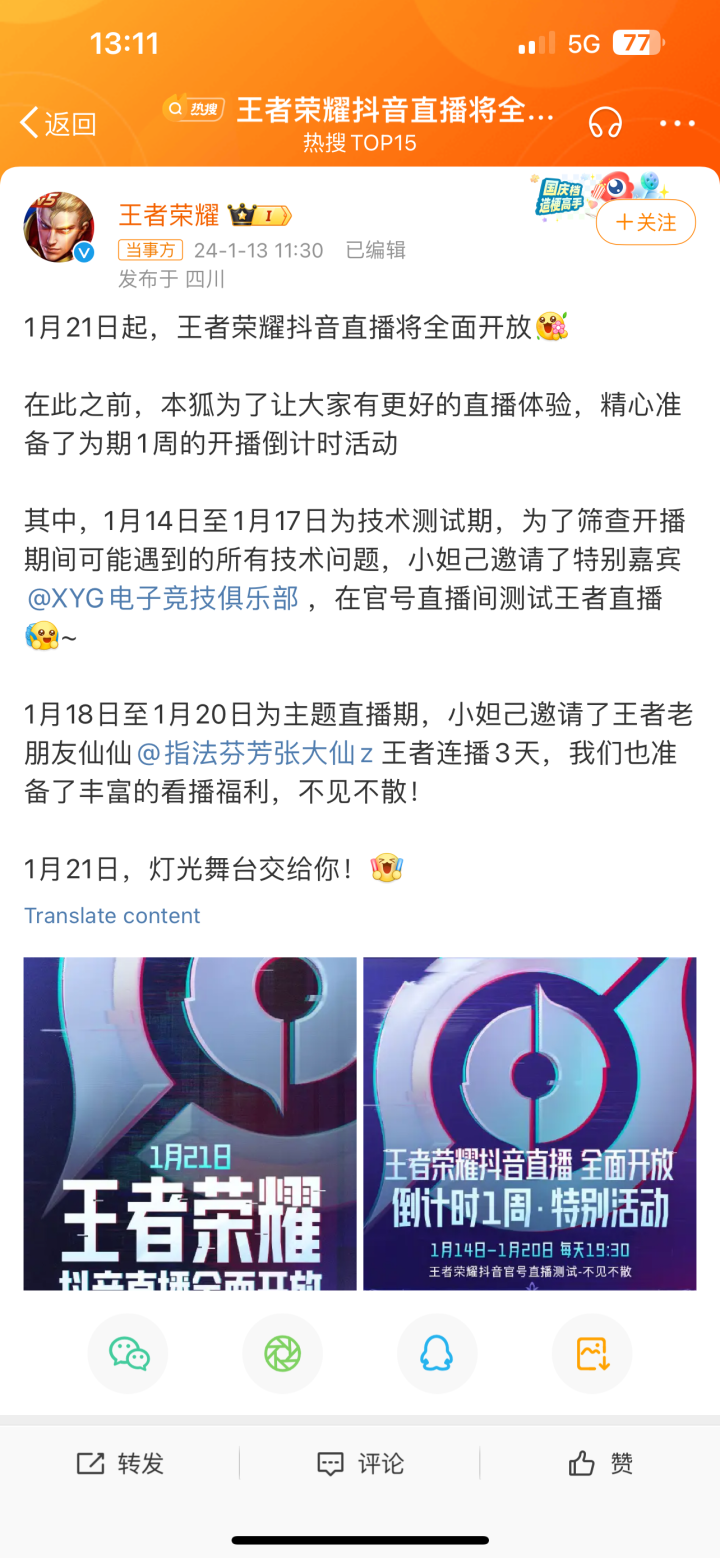Open 王者荣耀 profile avatar
Screen dimensions: 720x1558
59,228
